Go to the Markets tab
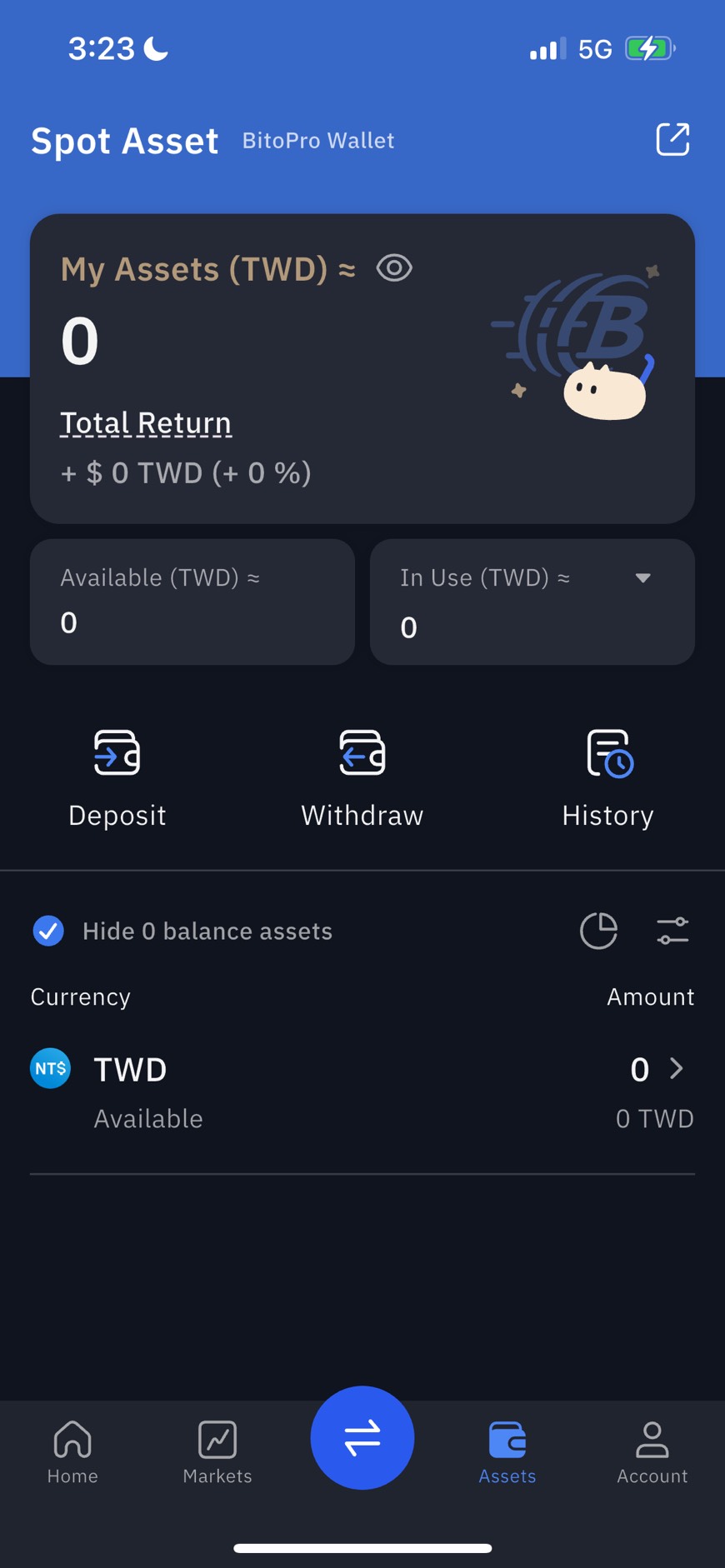725x1568 pixels. click(217, 1452)
